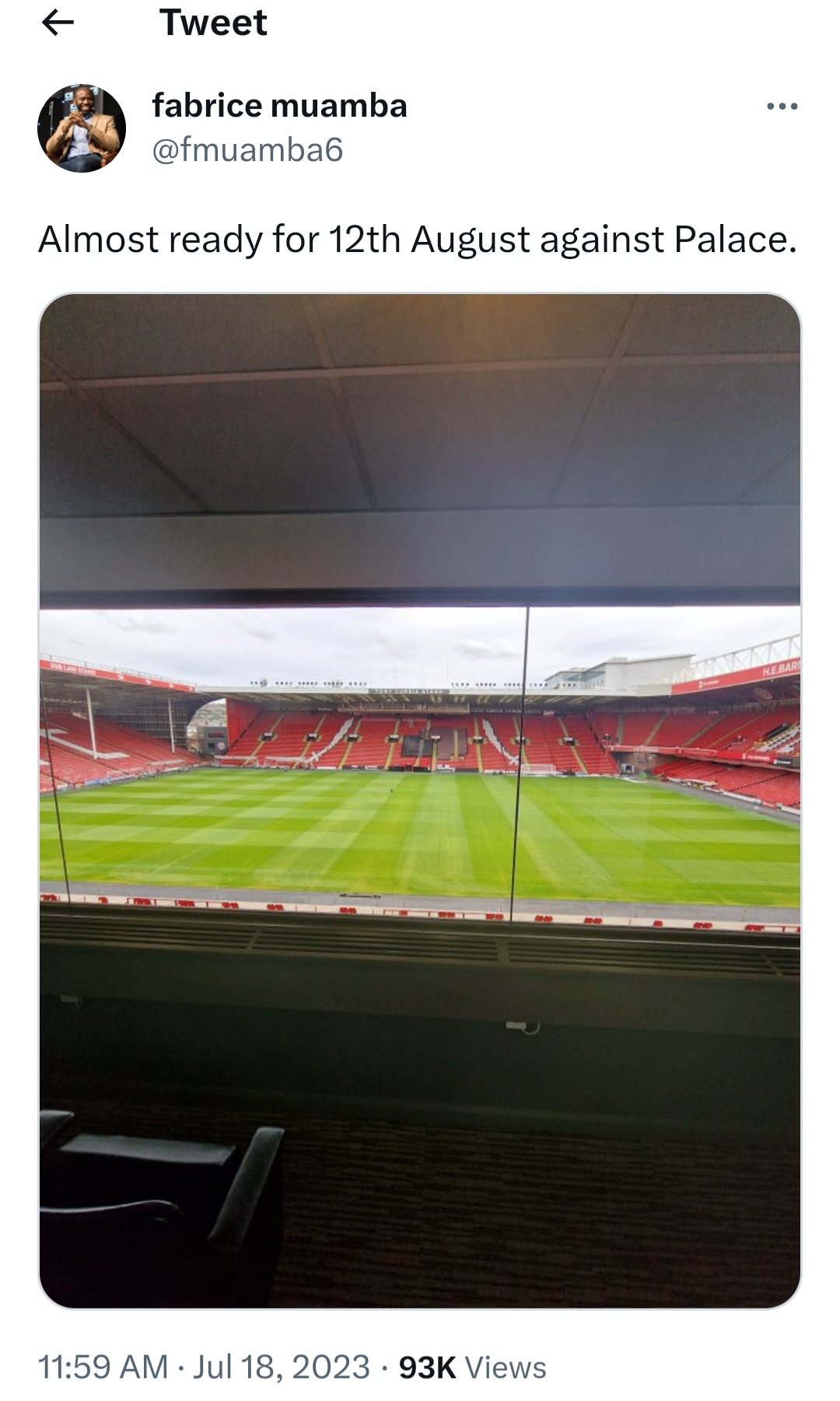
Task: Open the fabrice muamba profile name
Action: click(279, 105)
